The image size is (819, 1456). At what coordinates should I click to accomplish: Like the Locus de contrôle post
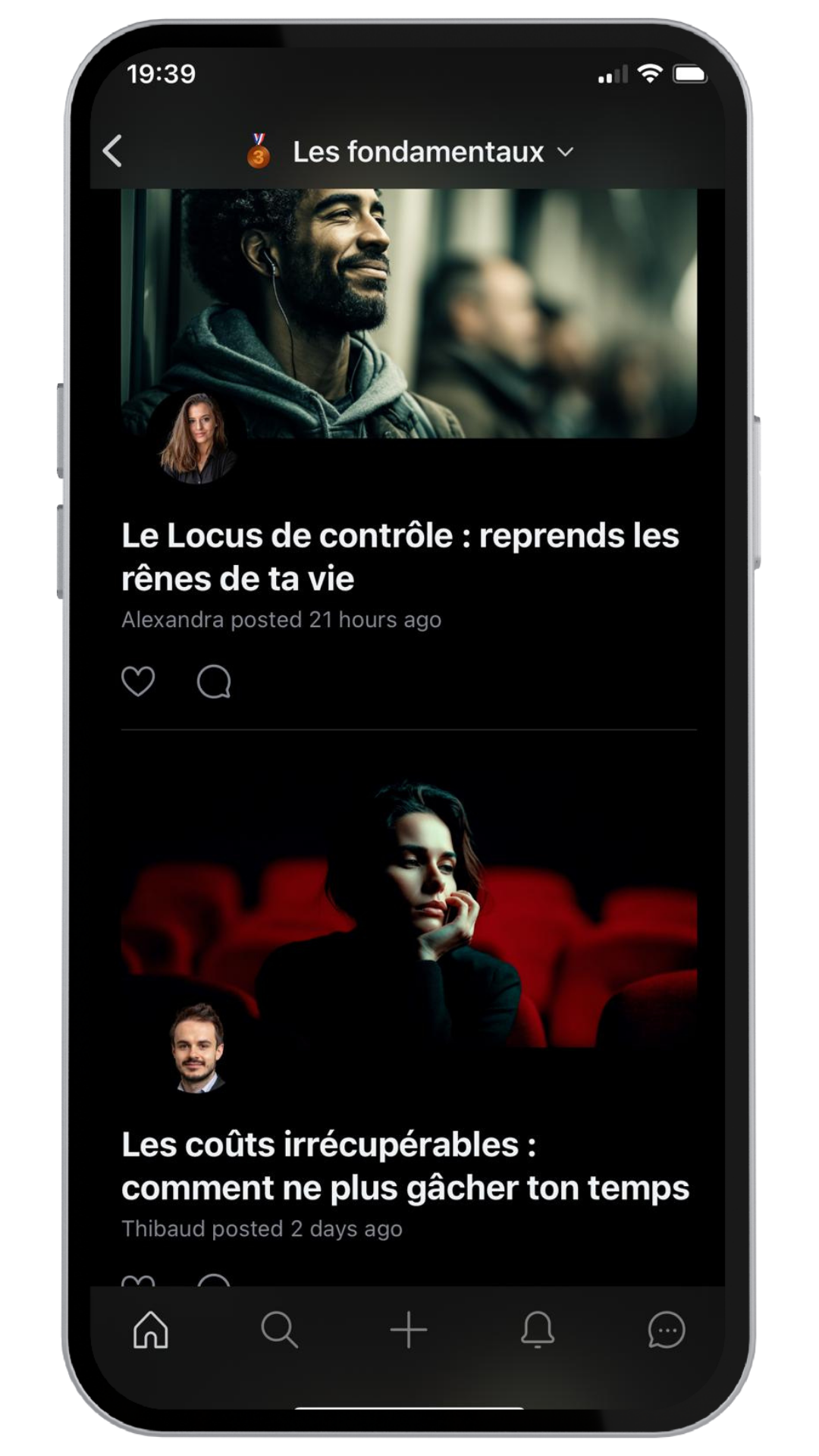(138, 681)
